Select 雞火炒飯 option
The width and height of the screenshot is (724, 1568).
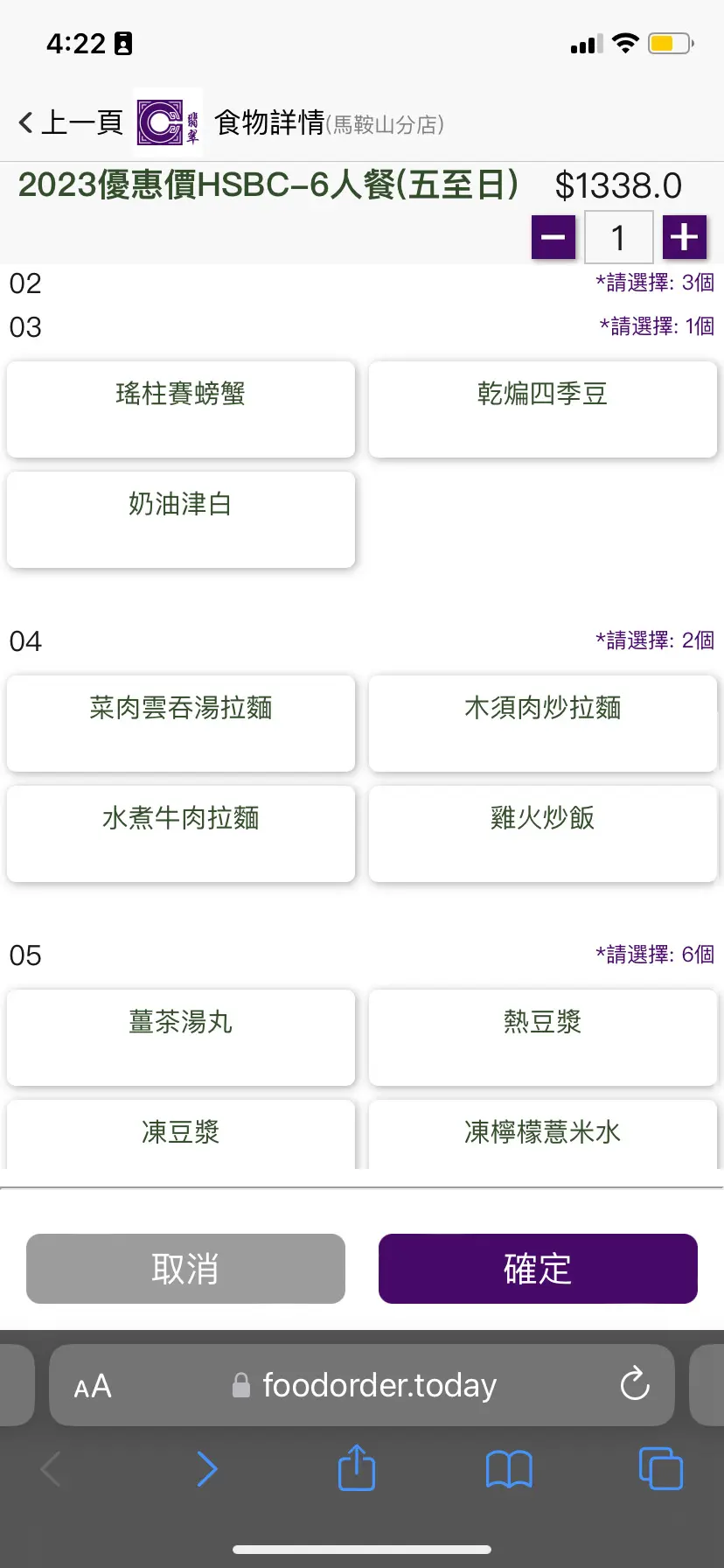(x=542, y=833)
